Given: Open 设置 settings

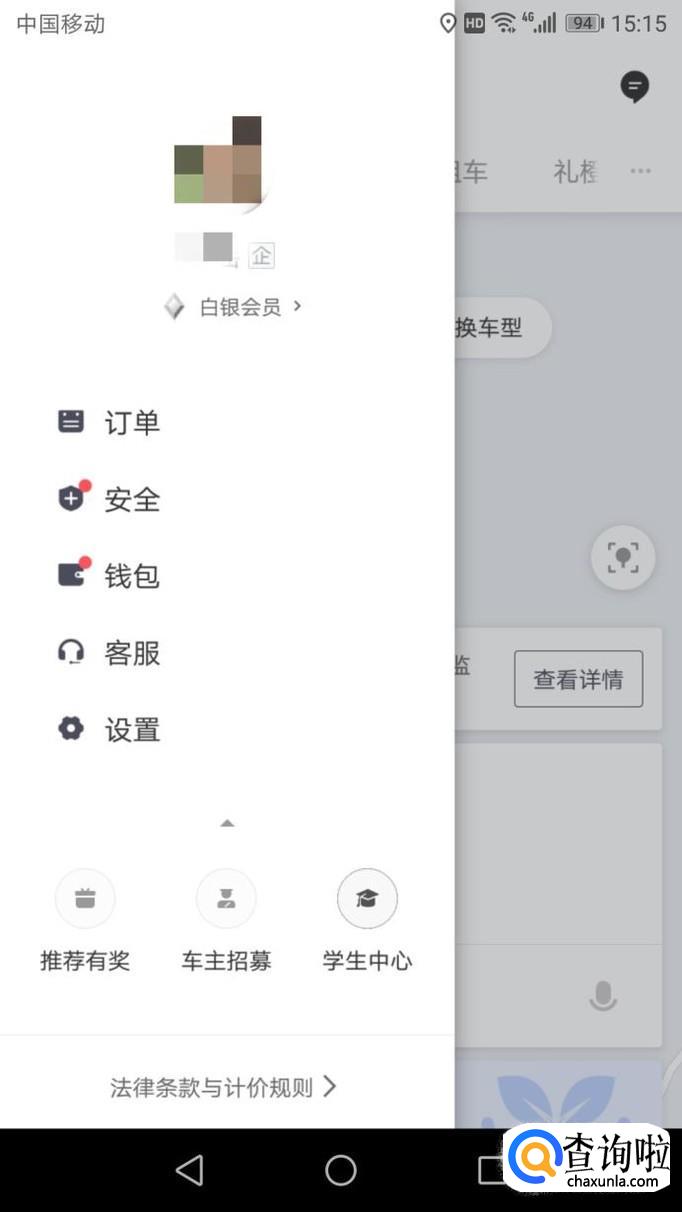Looking at the screenshot, I should [109, 730].
